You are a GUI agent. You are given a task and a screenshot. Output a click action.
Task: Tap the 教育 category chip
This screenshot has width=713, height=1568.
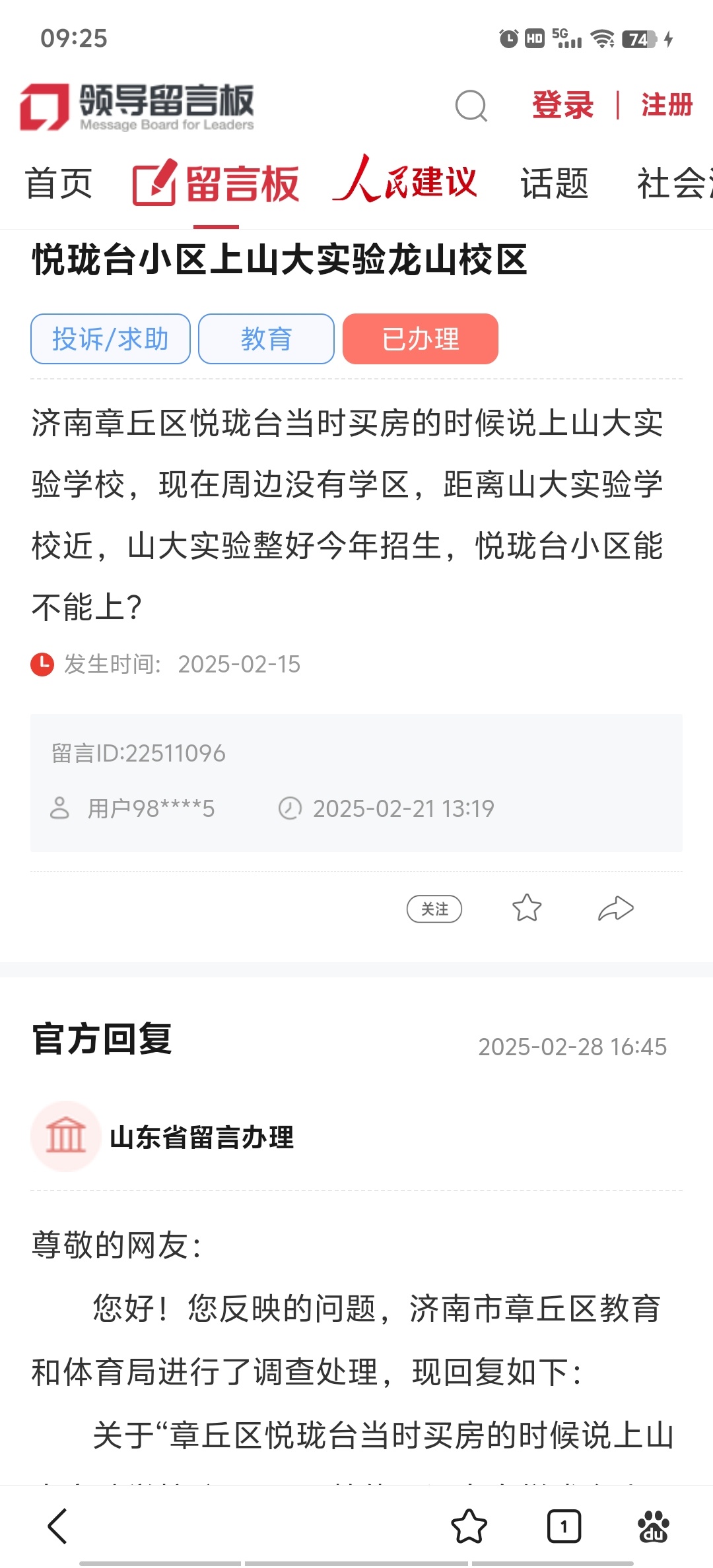pos(266,339)
